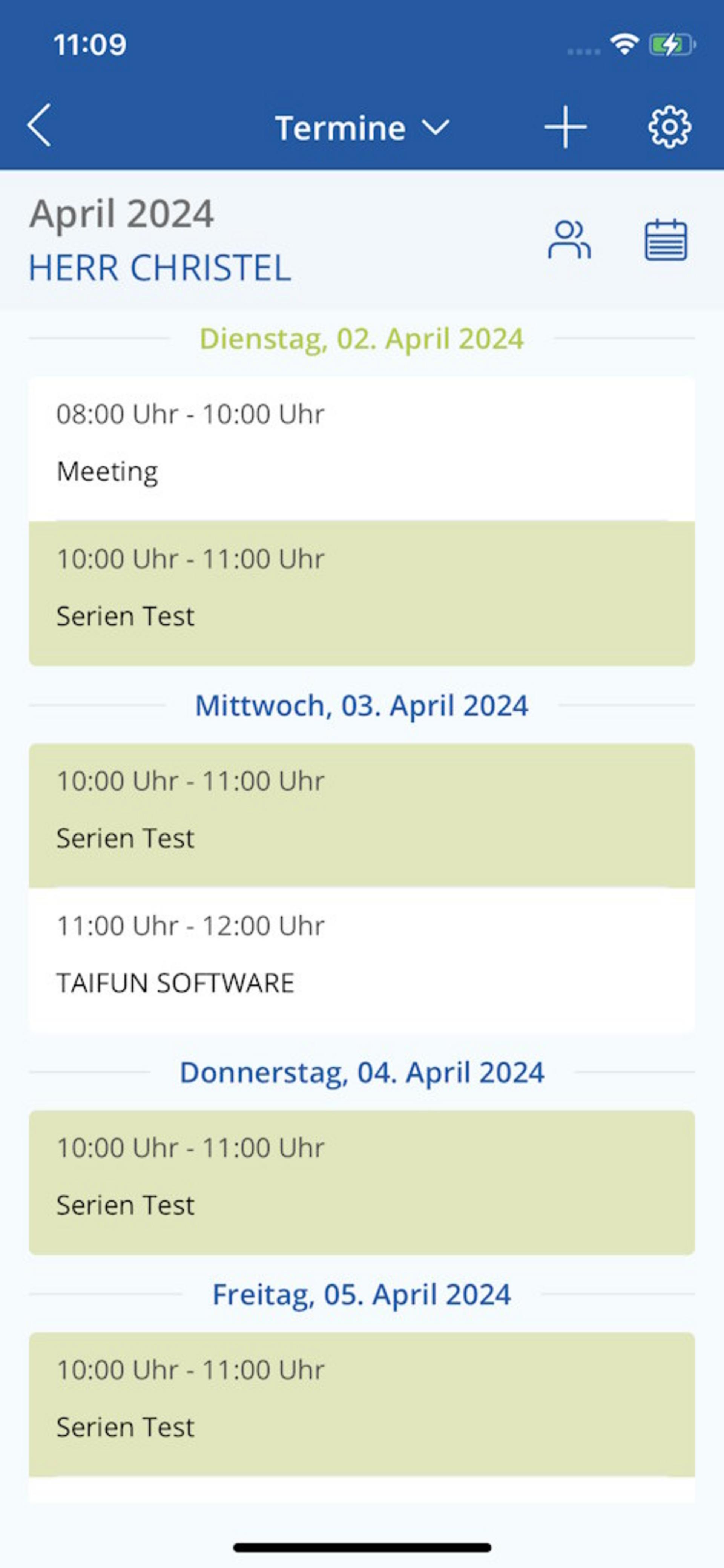The image size is (724, 1568).
Task: Open the TAIFUN SOFTWARE appointment
Action: 362,961
